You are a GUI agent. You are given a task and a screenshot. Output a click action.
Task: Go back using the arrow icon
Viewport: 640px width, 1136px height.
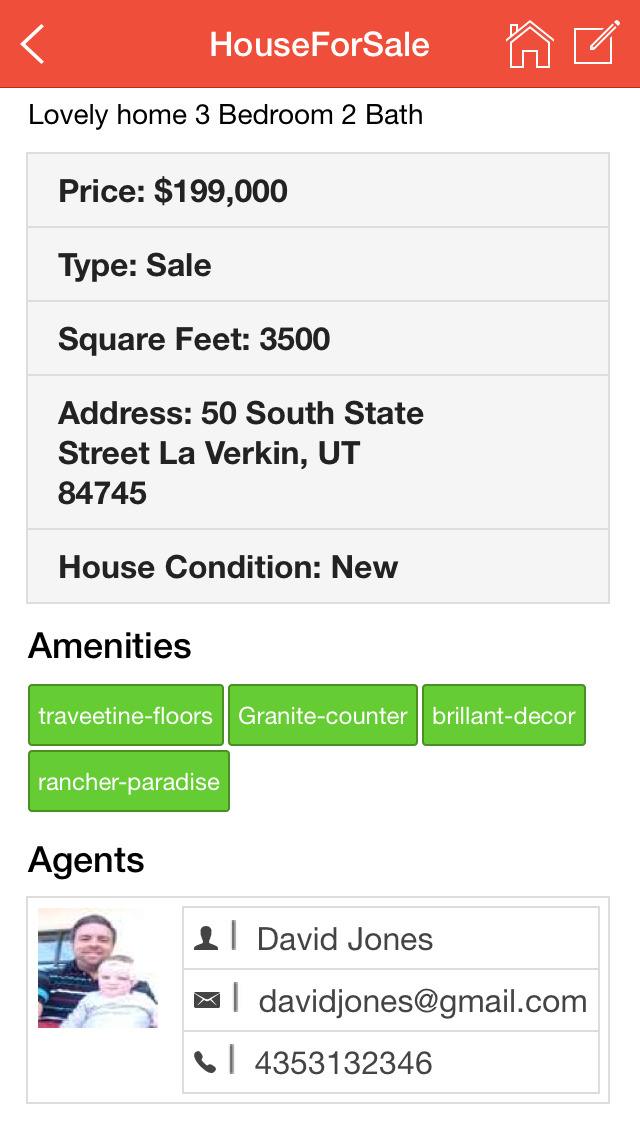[33, 44]
